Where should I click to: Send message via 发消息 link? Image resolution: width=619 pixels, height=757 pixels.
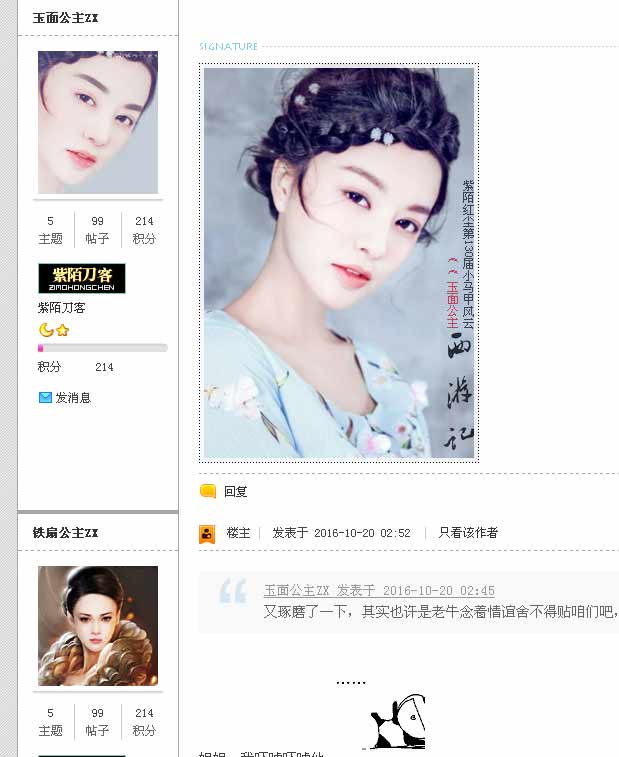click(72, 397)
